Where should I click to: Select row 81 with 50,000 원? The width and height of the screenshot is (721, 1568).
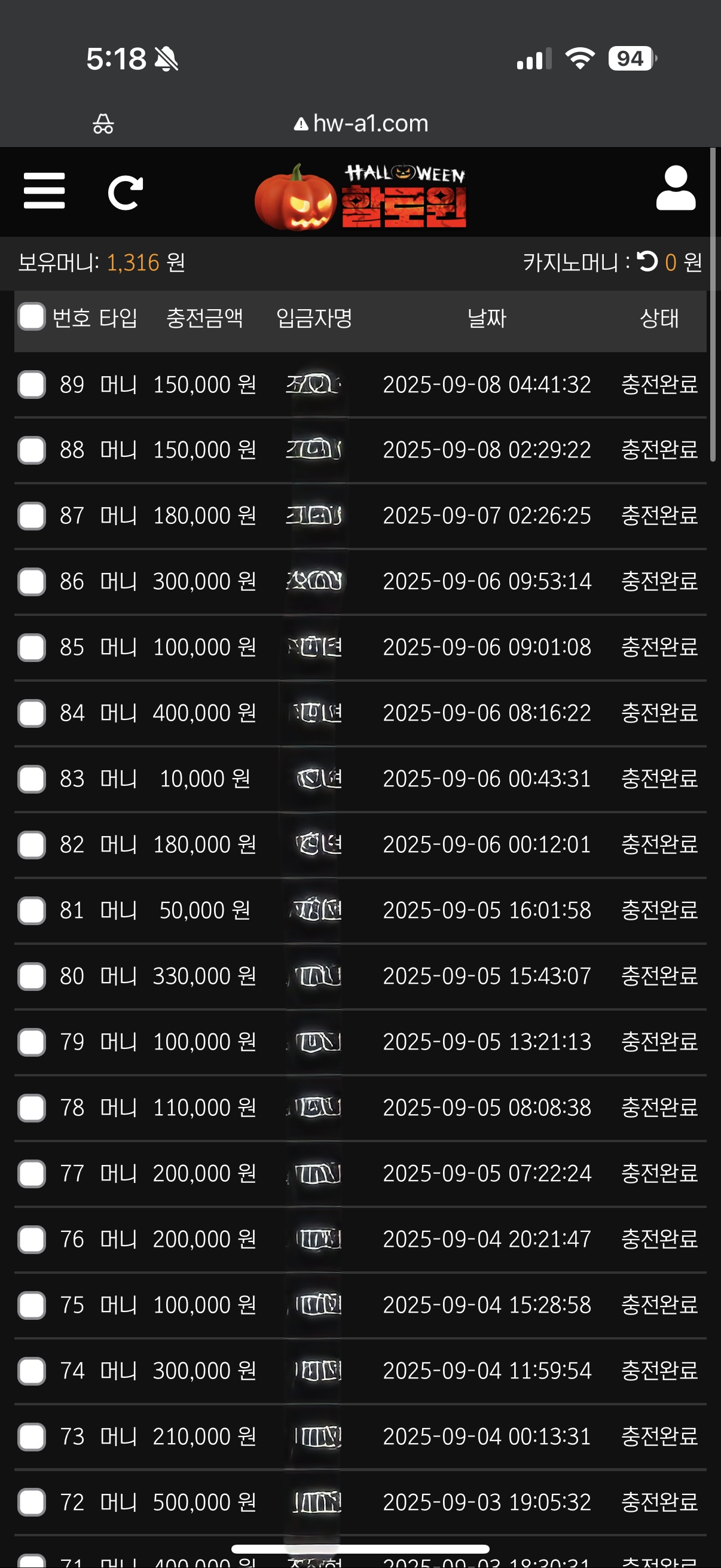[32, 910]
